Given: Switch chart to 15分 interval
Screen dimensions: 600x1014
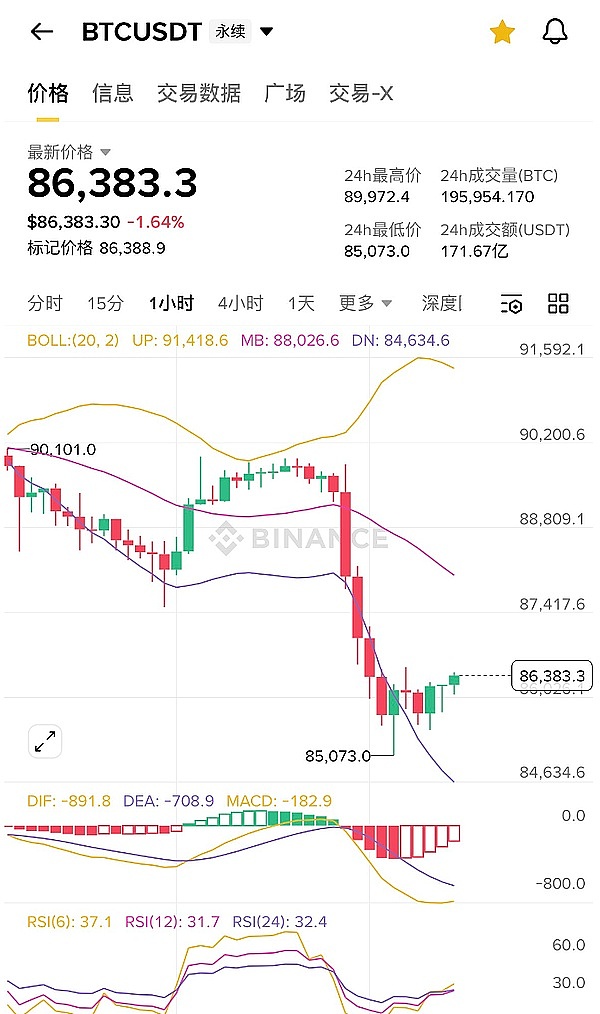Looking at the screenshot, I should coord(105,303).
